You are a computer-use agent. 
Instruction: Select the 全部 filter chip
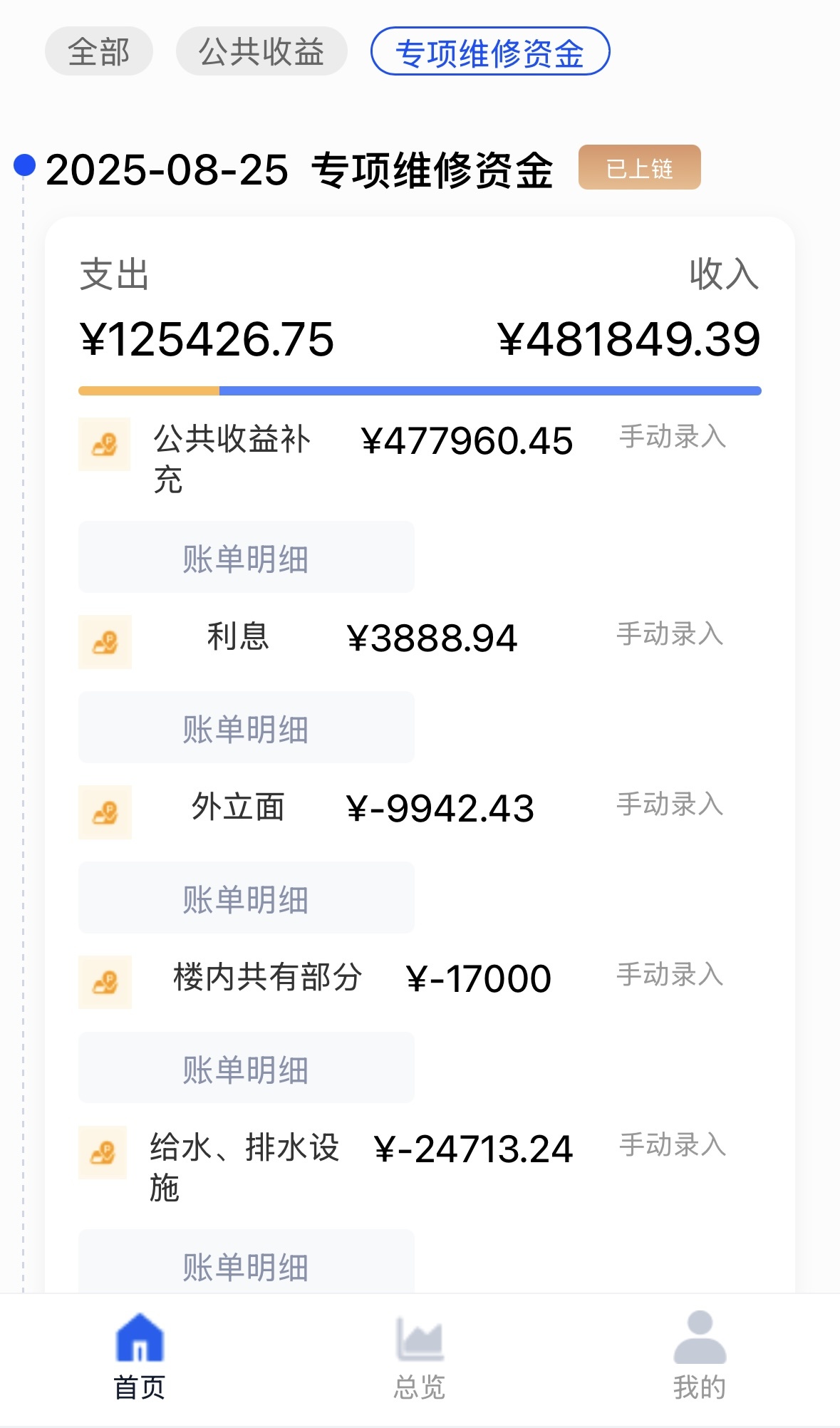coord(99,51)
